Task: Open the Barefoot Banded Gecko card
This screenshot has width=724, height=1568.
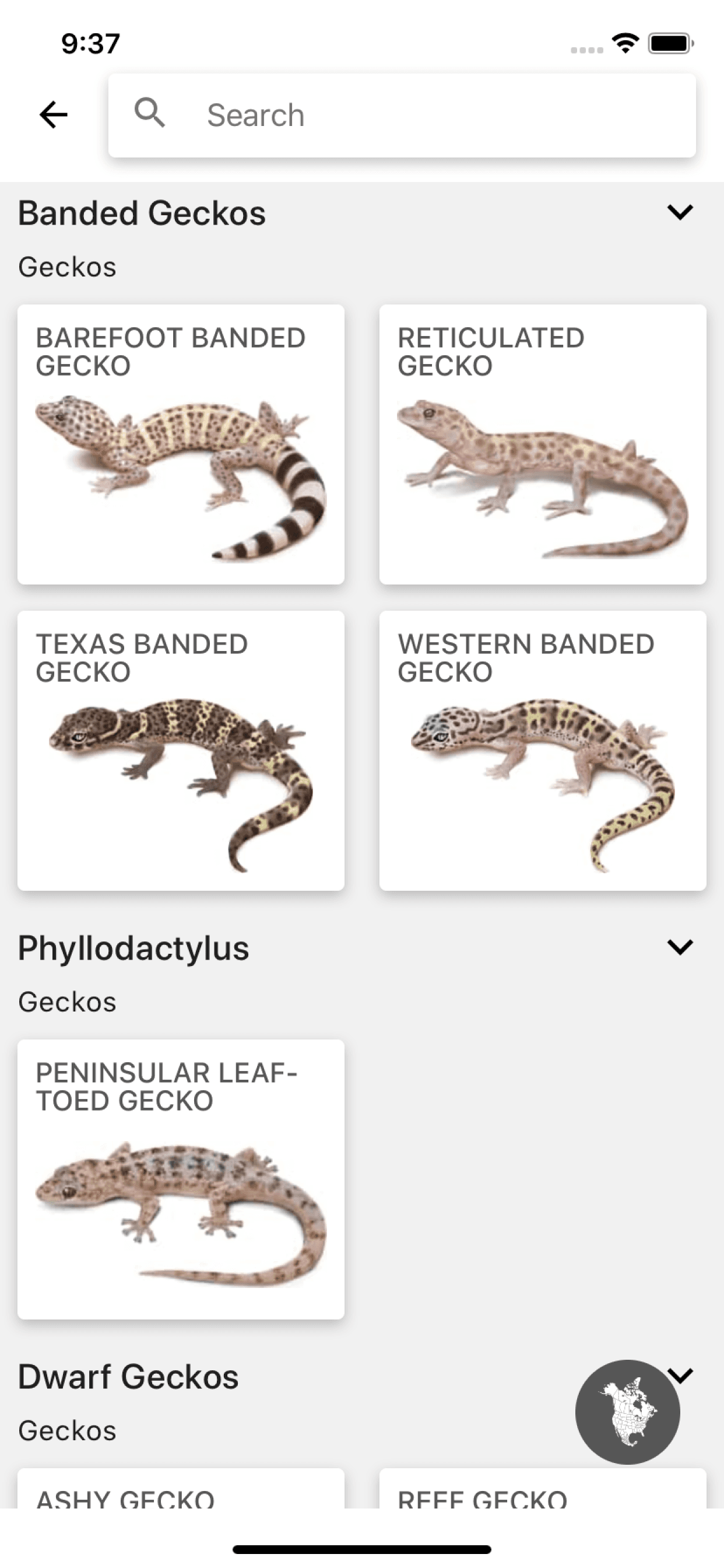Action: 181,444
